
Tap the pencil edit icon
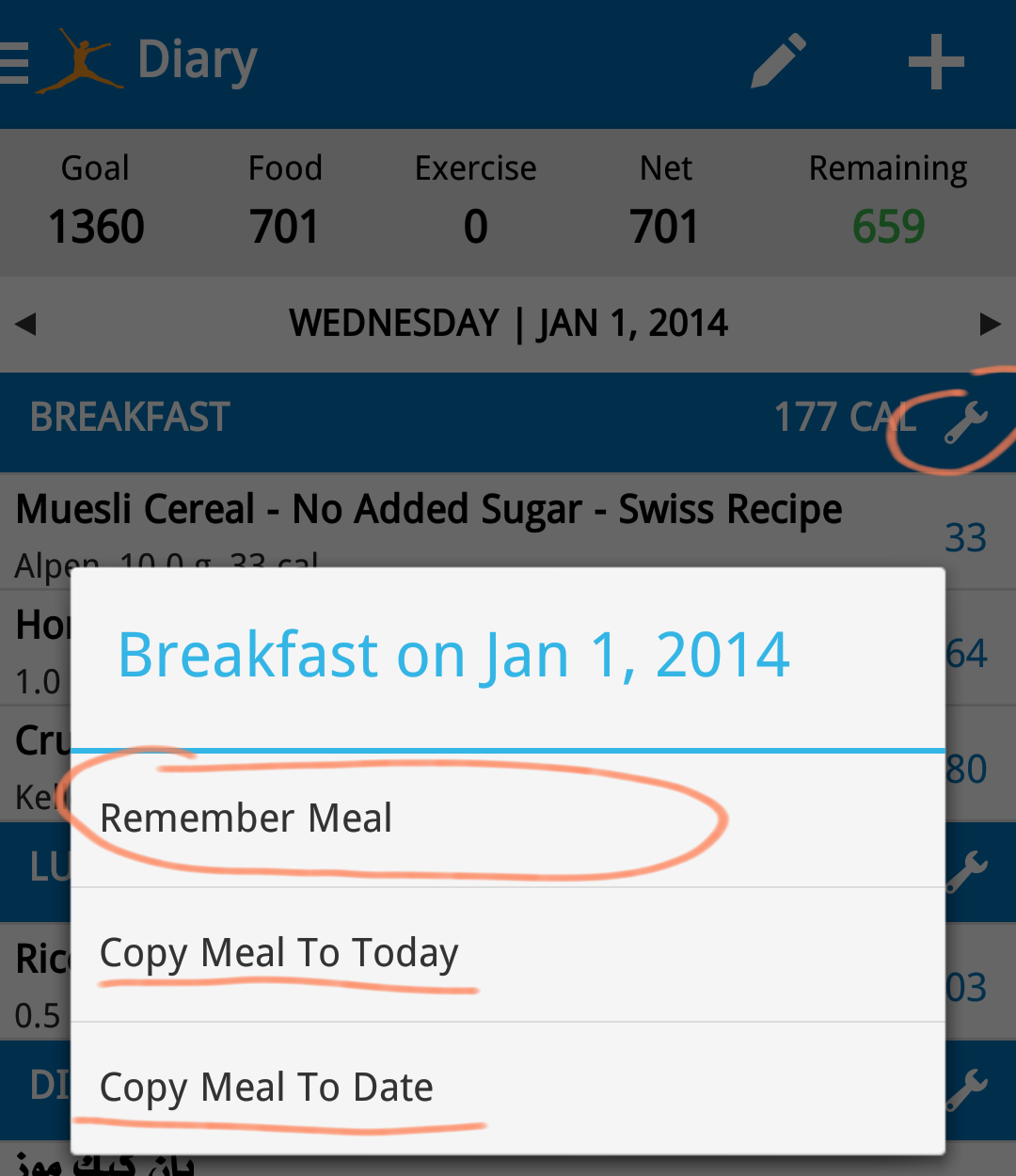click(778, 62)
